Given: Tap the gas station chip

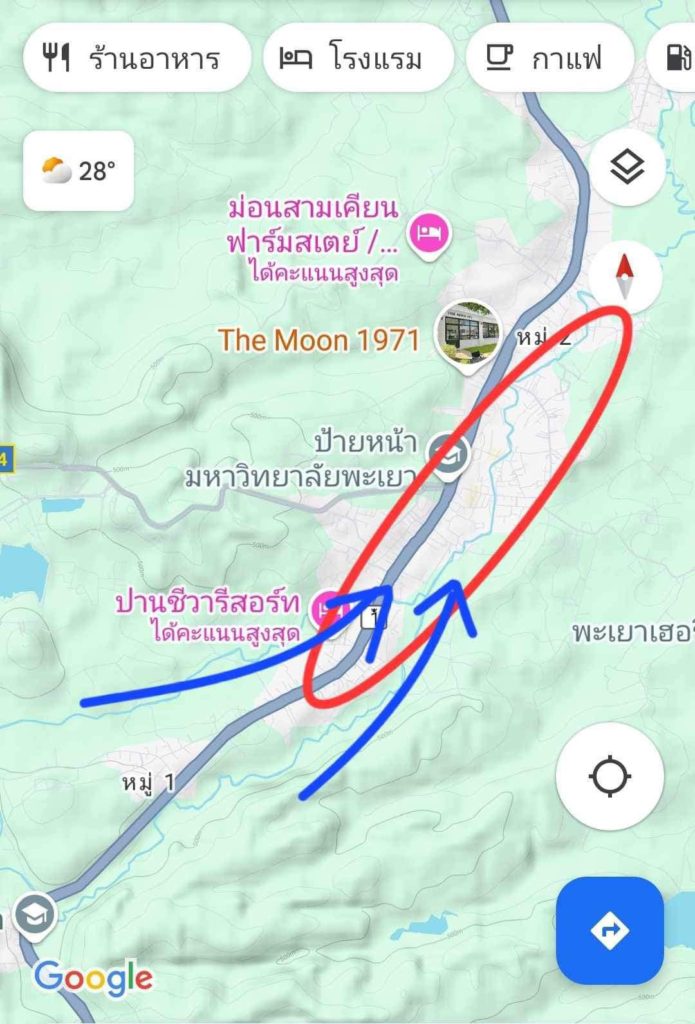Looking at the screenshot, I should click(672, 58).
